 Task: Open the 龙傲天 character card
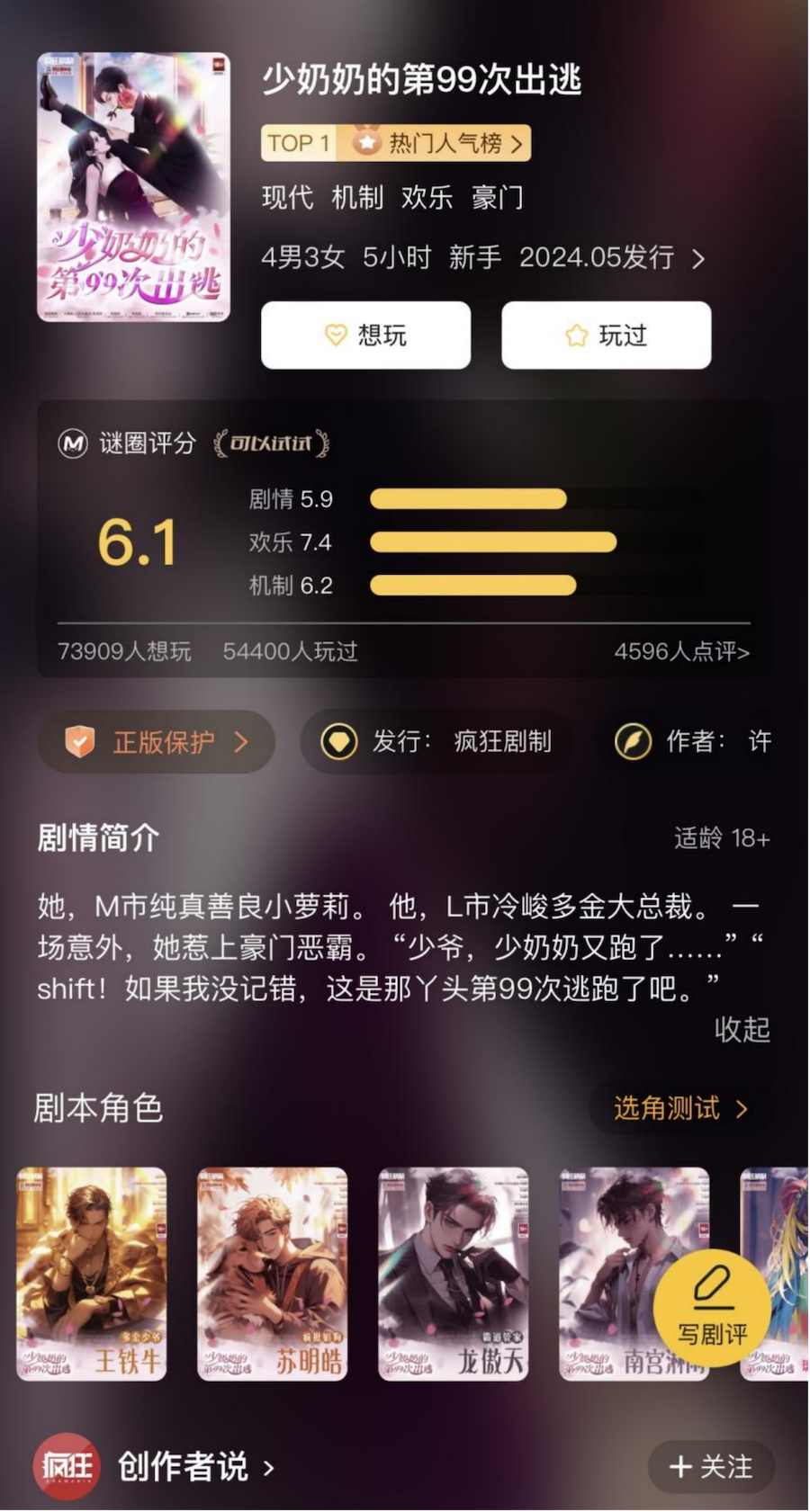453,1273
